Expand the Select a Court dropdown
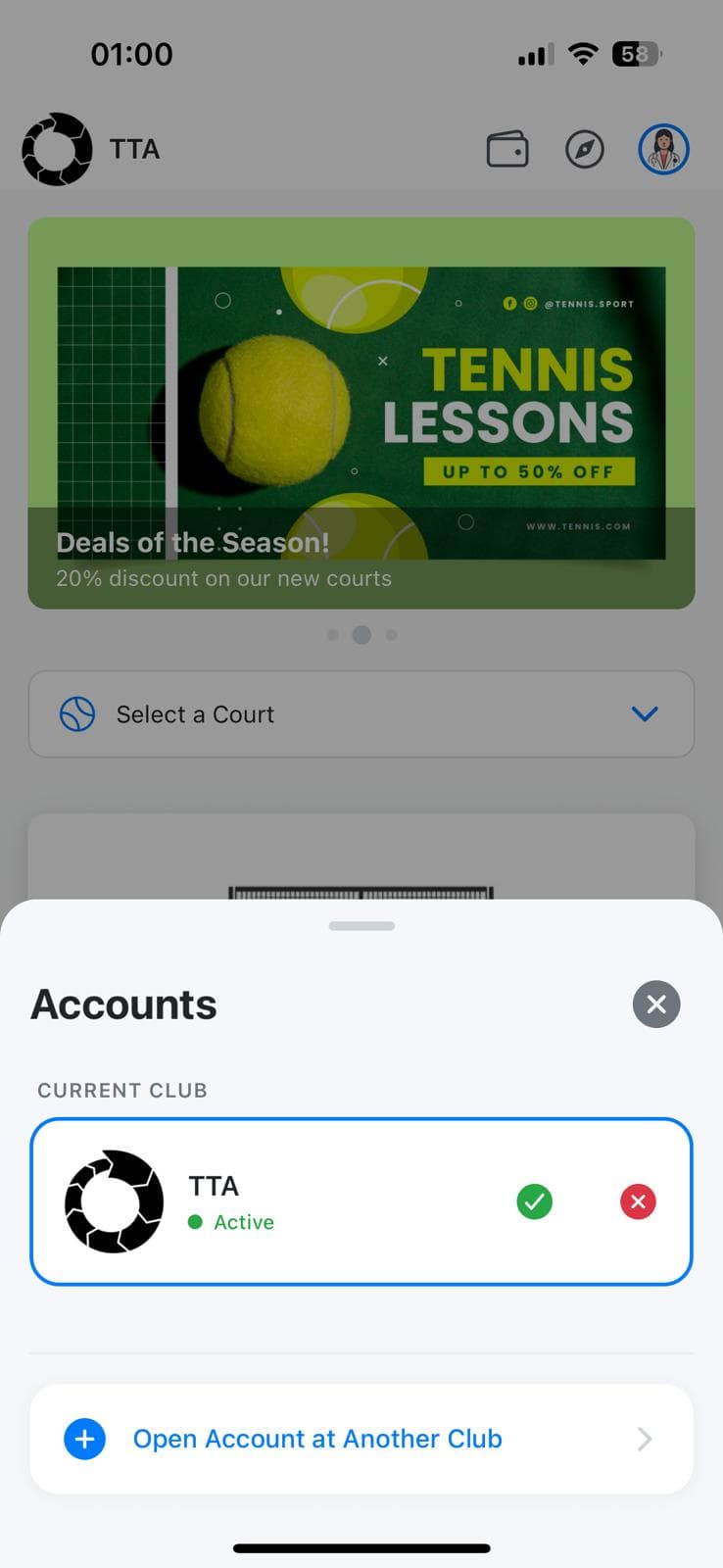Screen dimensions: 723x1568 (361, 714)
